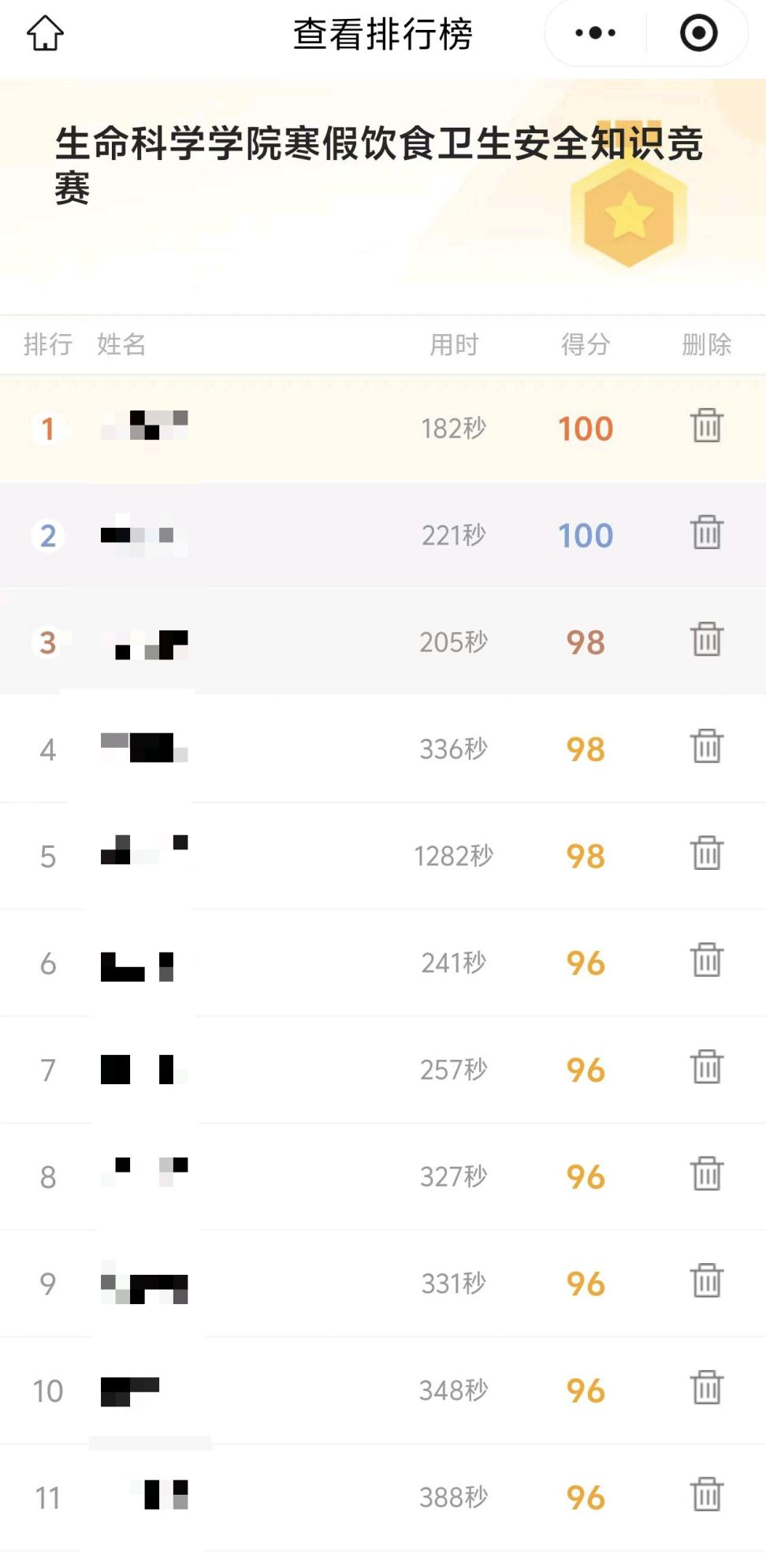Image resolution: width=766 pixels, height=1568 pixels.
Task: Remove the rank 3 entry with 205秒
Action: tap(706, 640)
